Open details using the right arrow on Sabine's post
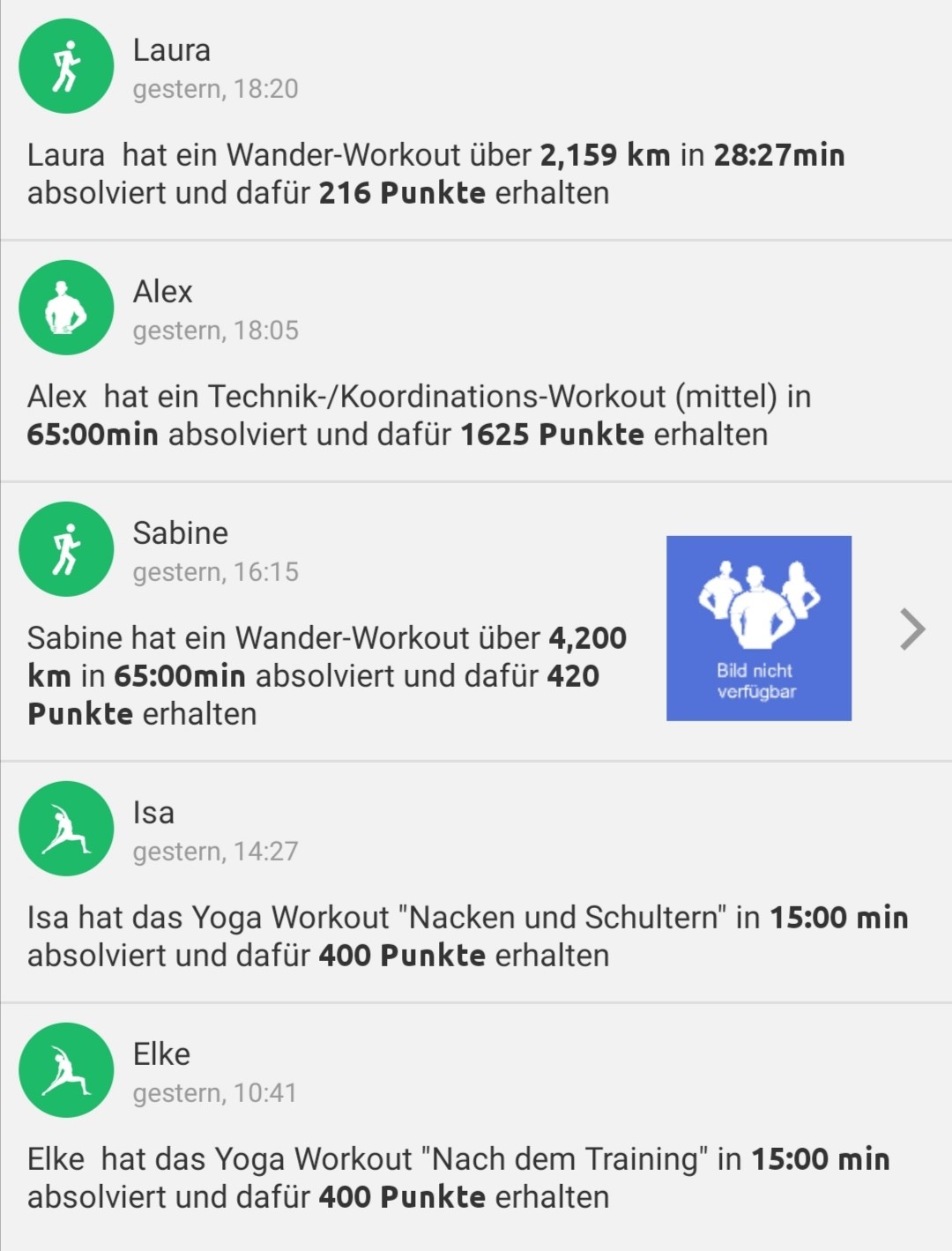 [913, 630]
